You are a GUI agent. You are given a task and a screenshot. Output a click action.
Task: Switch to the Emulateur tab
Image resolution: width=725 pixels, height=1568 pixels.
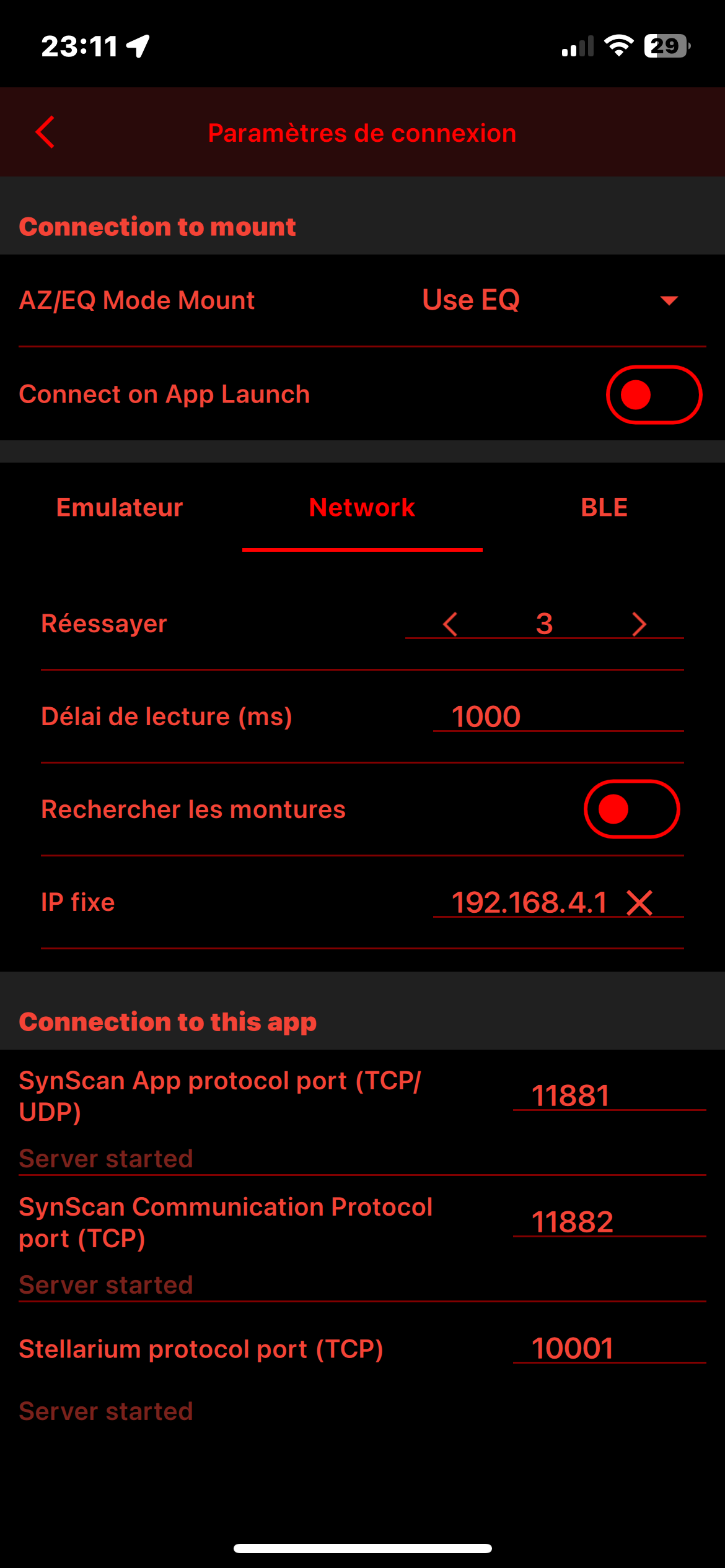[120, 508]
